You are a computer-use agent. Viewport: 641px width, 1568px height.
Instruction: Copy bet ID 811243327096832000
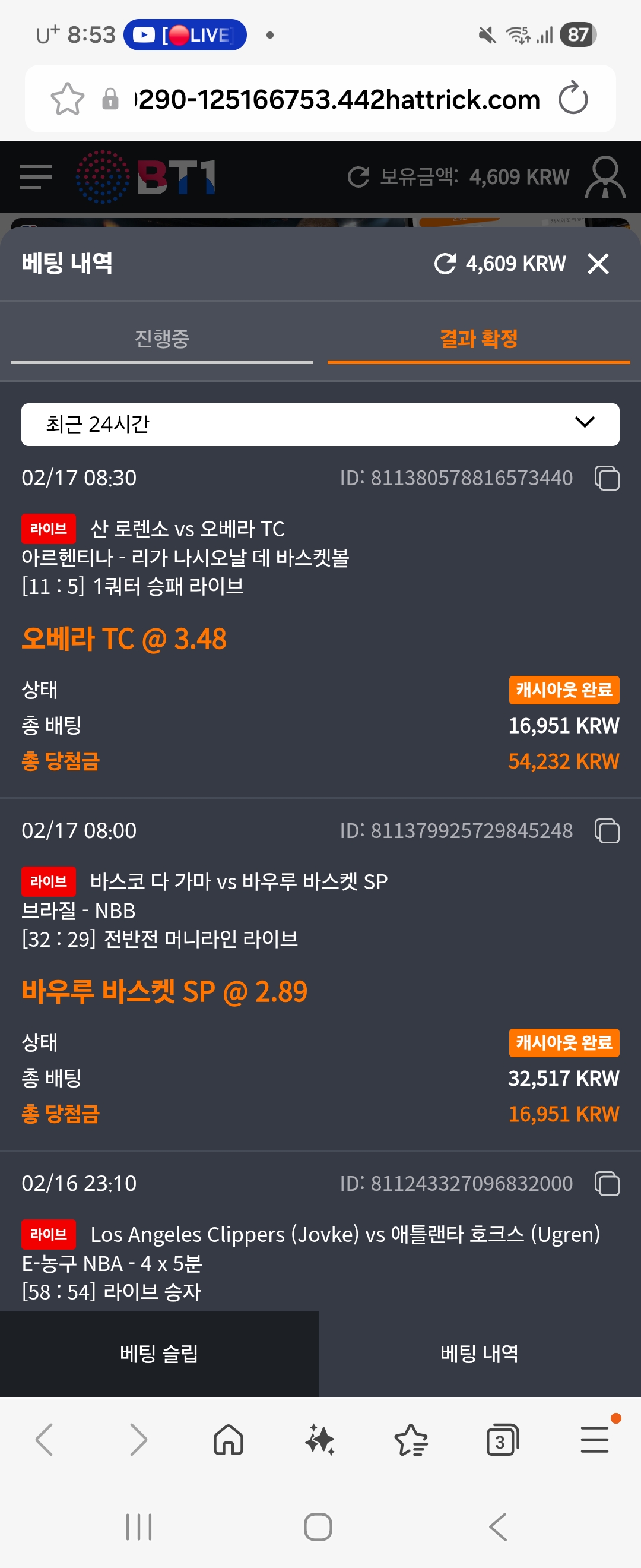pyautogui.click(x=607, y=1184)
